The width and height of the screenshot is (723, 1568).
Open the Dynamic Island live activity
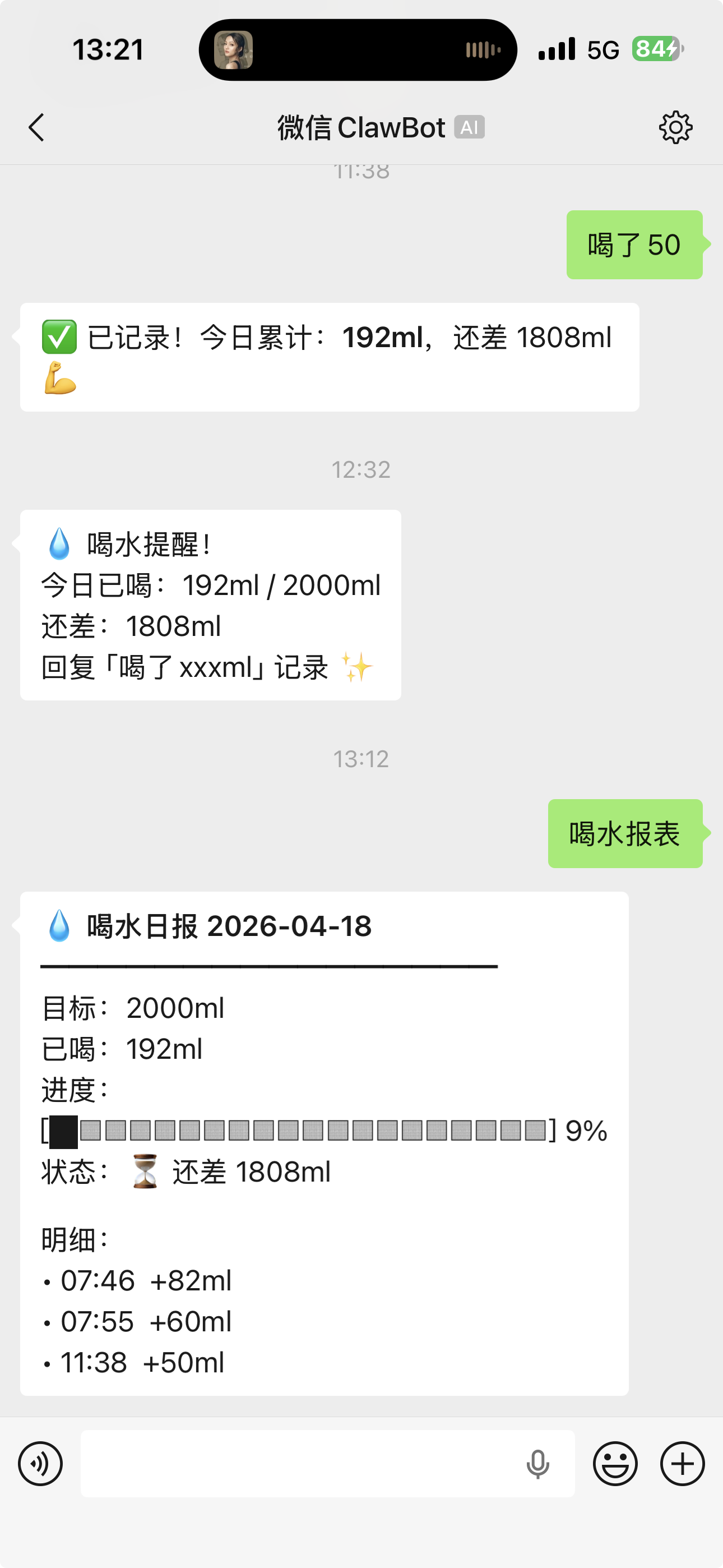[358, 50]
